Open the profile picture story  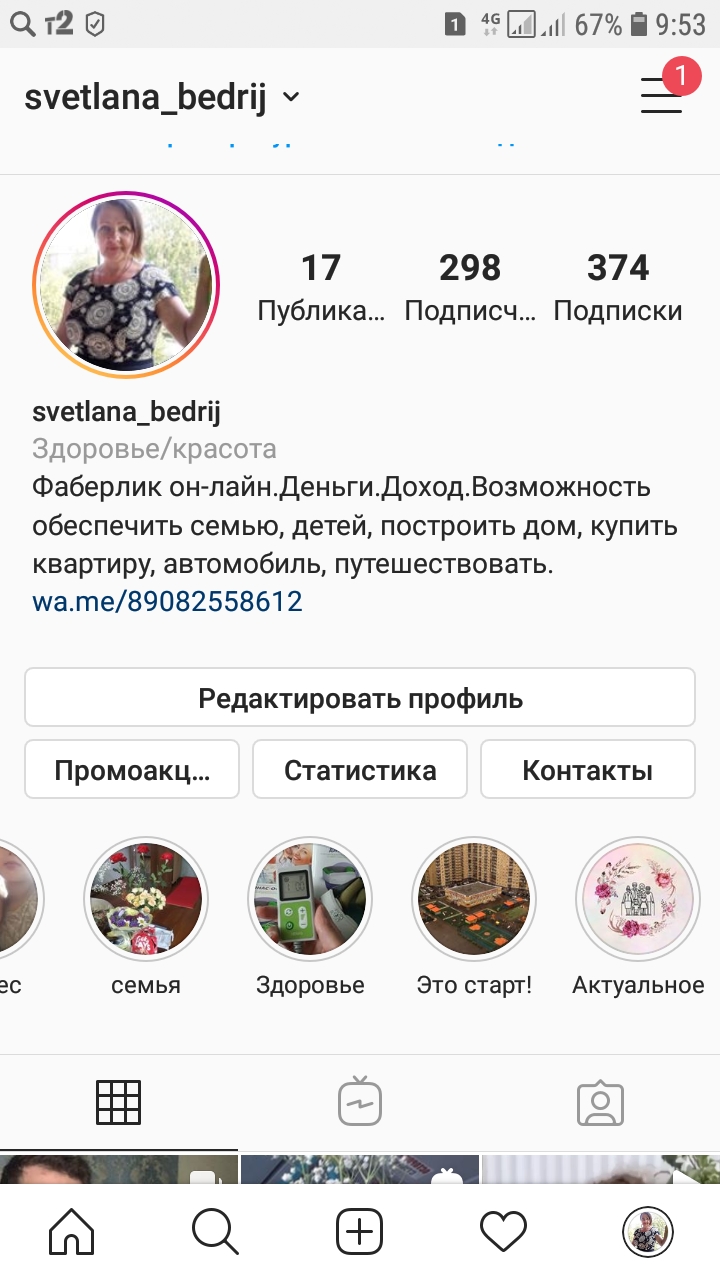(x=126, y=284)
